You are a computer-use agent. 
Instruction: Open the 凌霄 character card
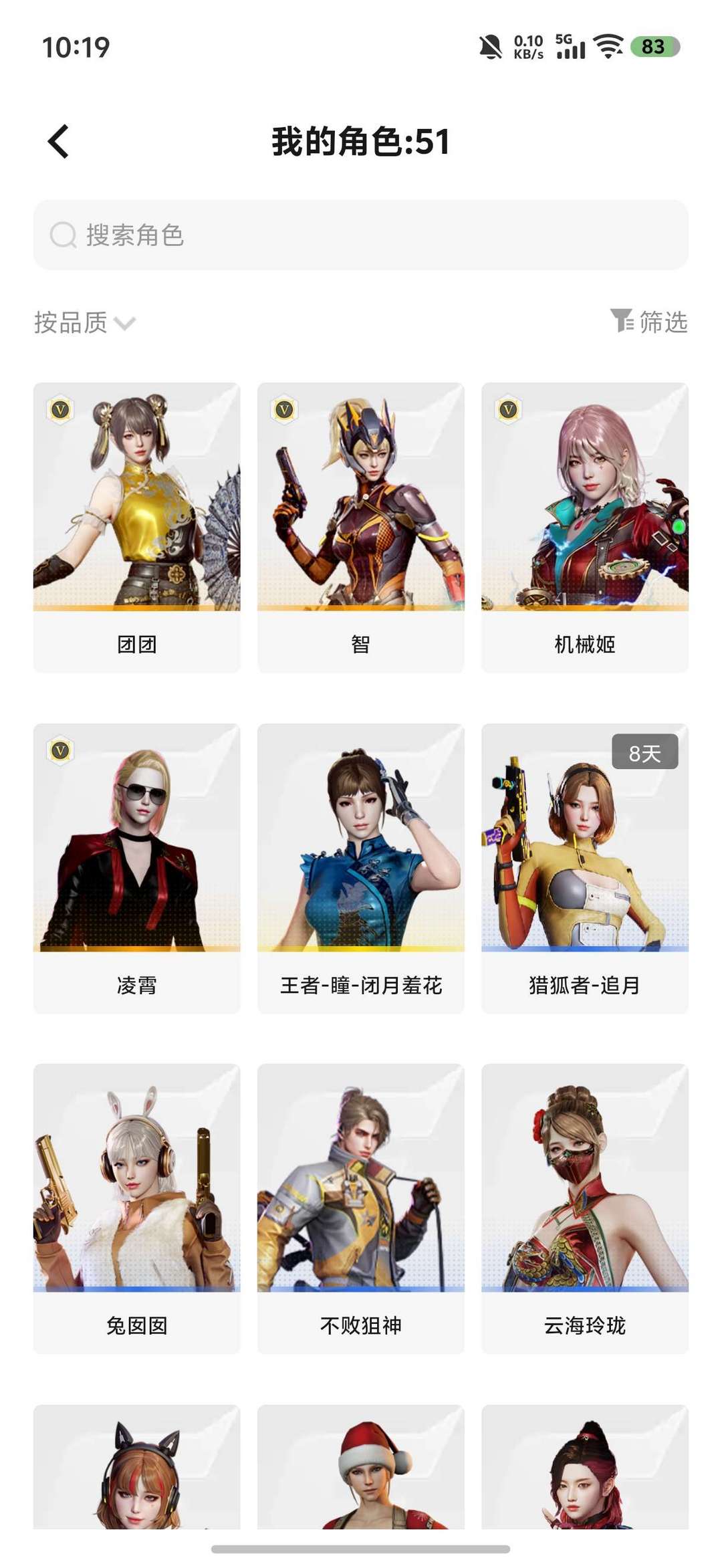pos(136,868)
